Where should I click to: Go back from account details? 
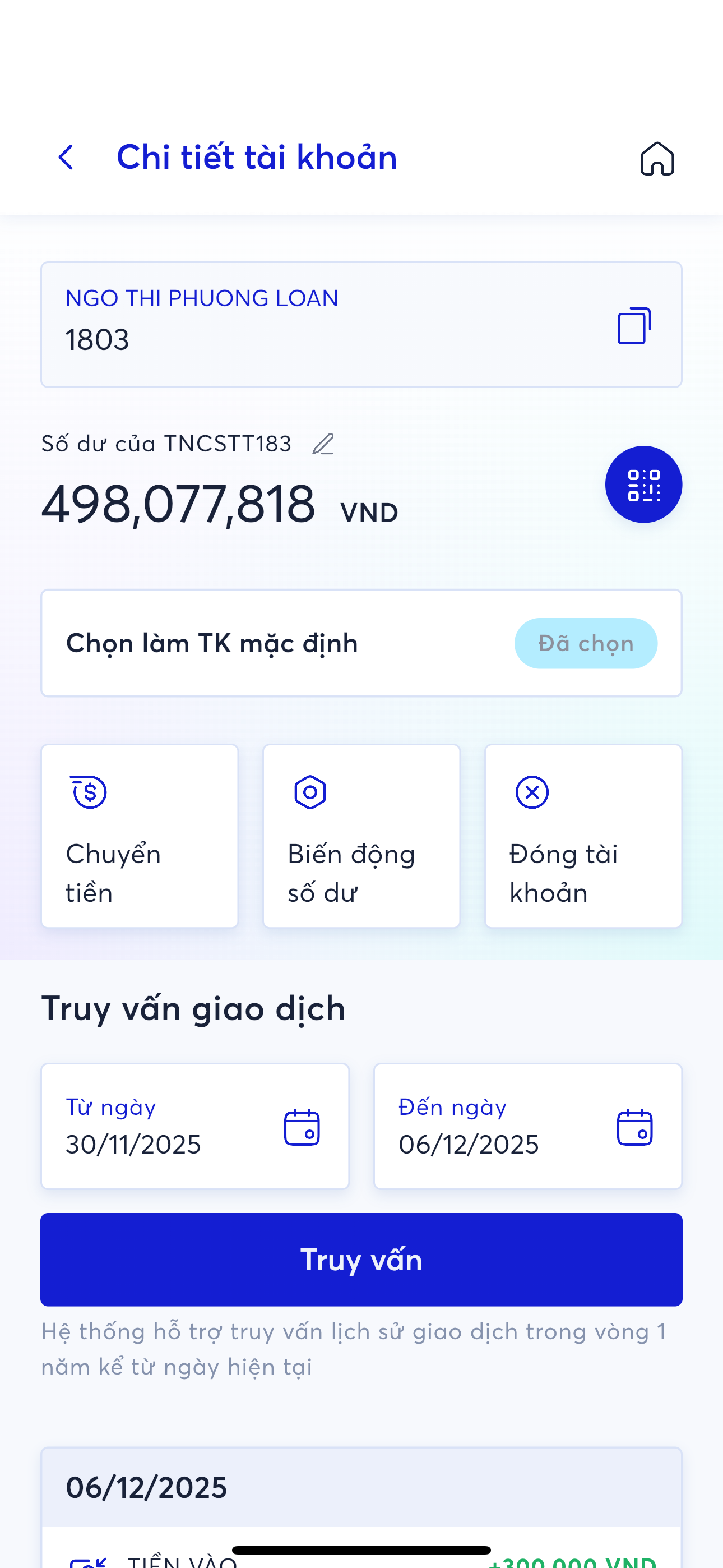click(x=66, y=158)
